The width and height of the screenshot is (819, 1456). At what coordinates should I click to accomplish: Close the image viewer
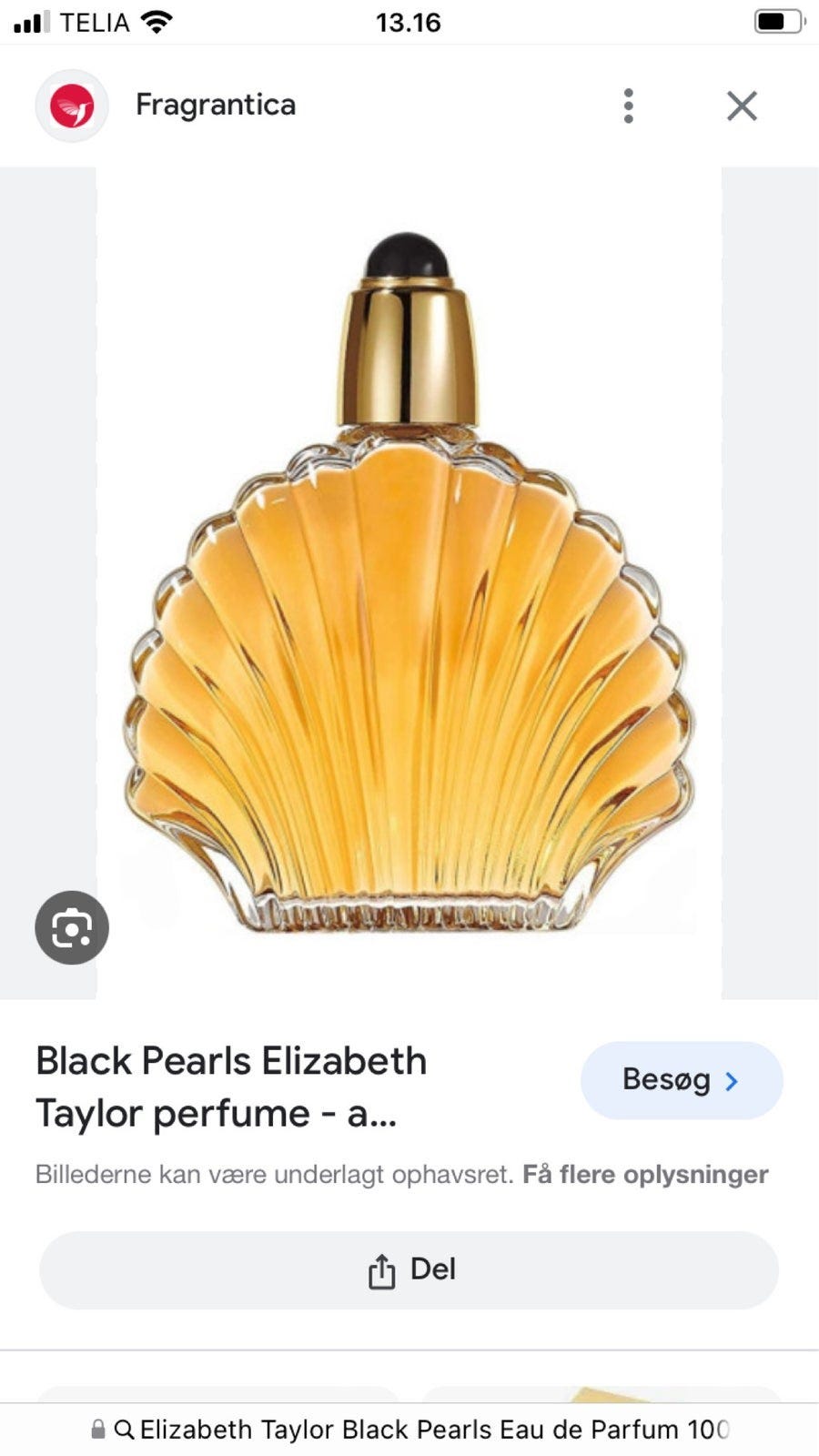[742, 106]
